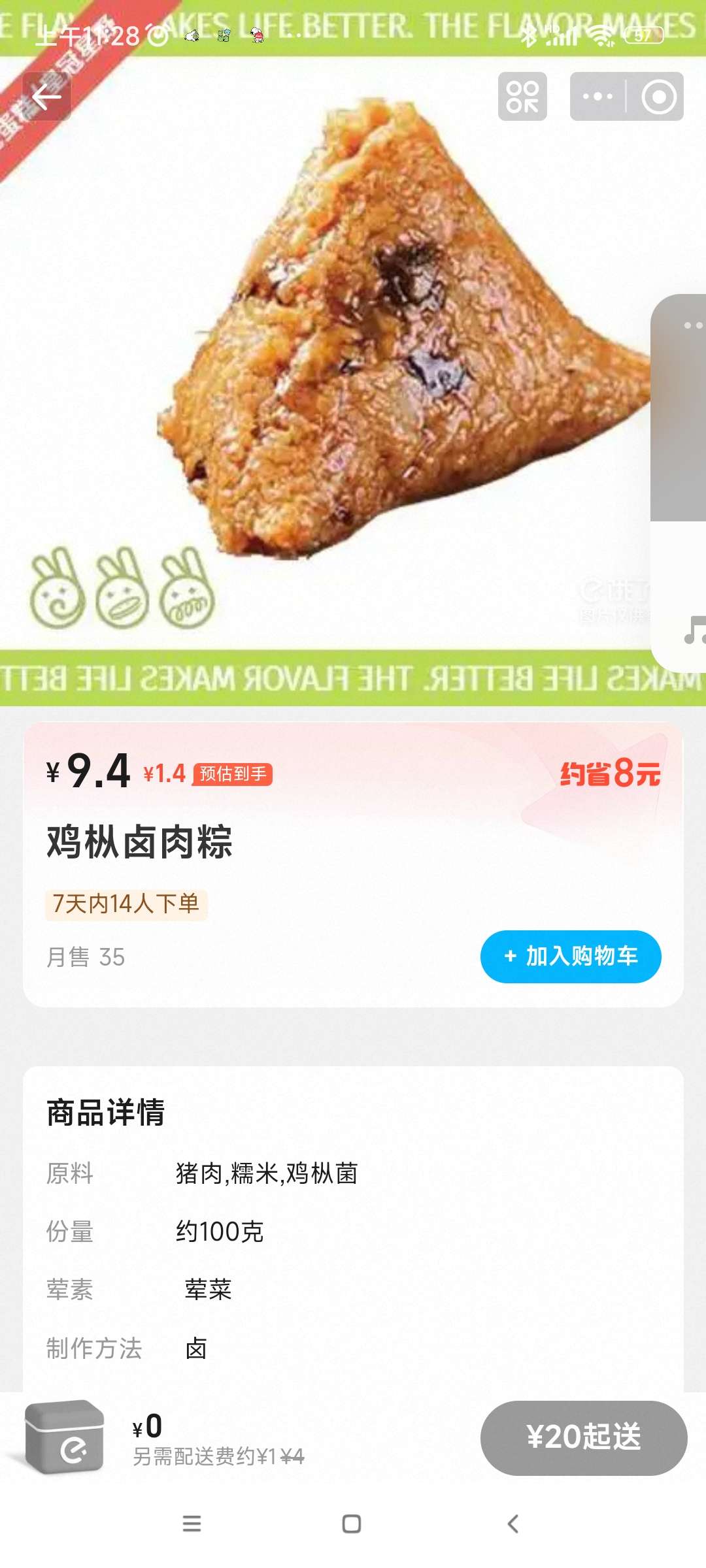The height and width of the screenshot is (1568, 706).
Task: Add 鸡枞卤肉粽 to the cart
Action: 571,956
